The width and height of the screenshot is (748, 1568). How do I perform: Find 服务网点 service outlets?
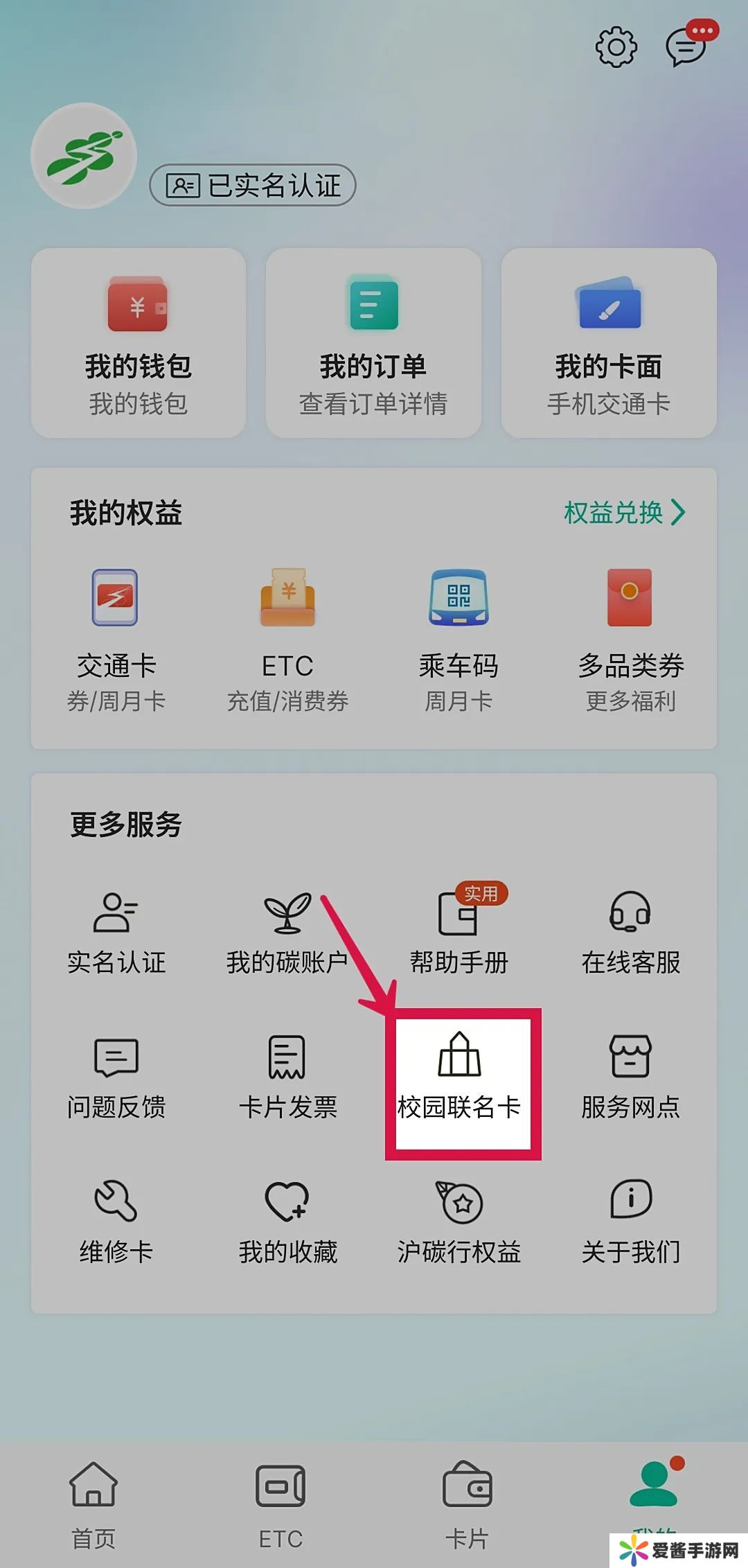pos(630,1077)
